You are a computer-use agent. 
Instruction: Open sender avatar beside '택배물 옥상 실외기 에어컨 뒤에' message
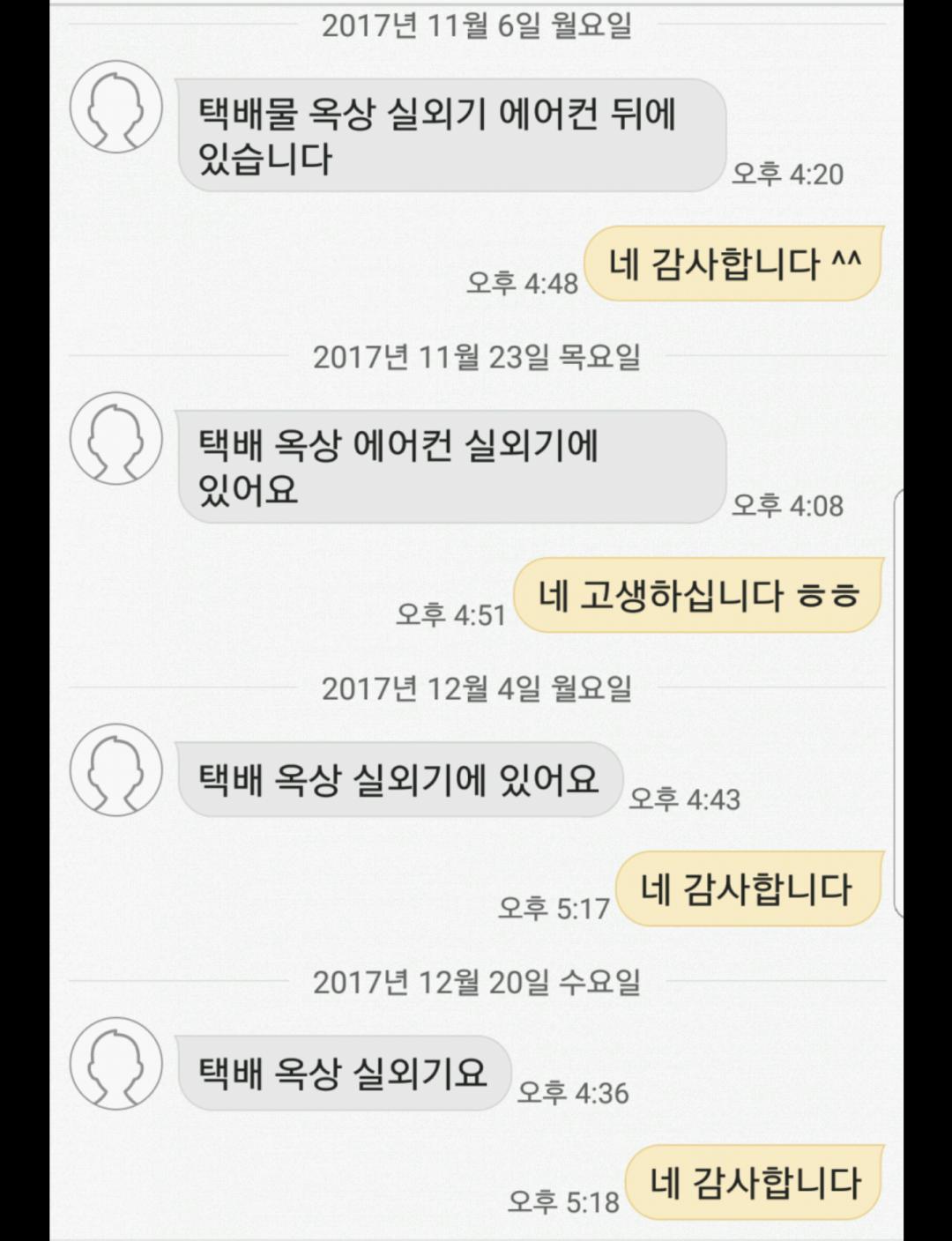(115, 107)
